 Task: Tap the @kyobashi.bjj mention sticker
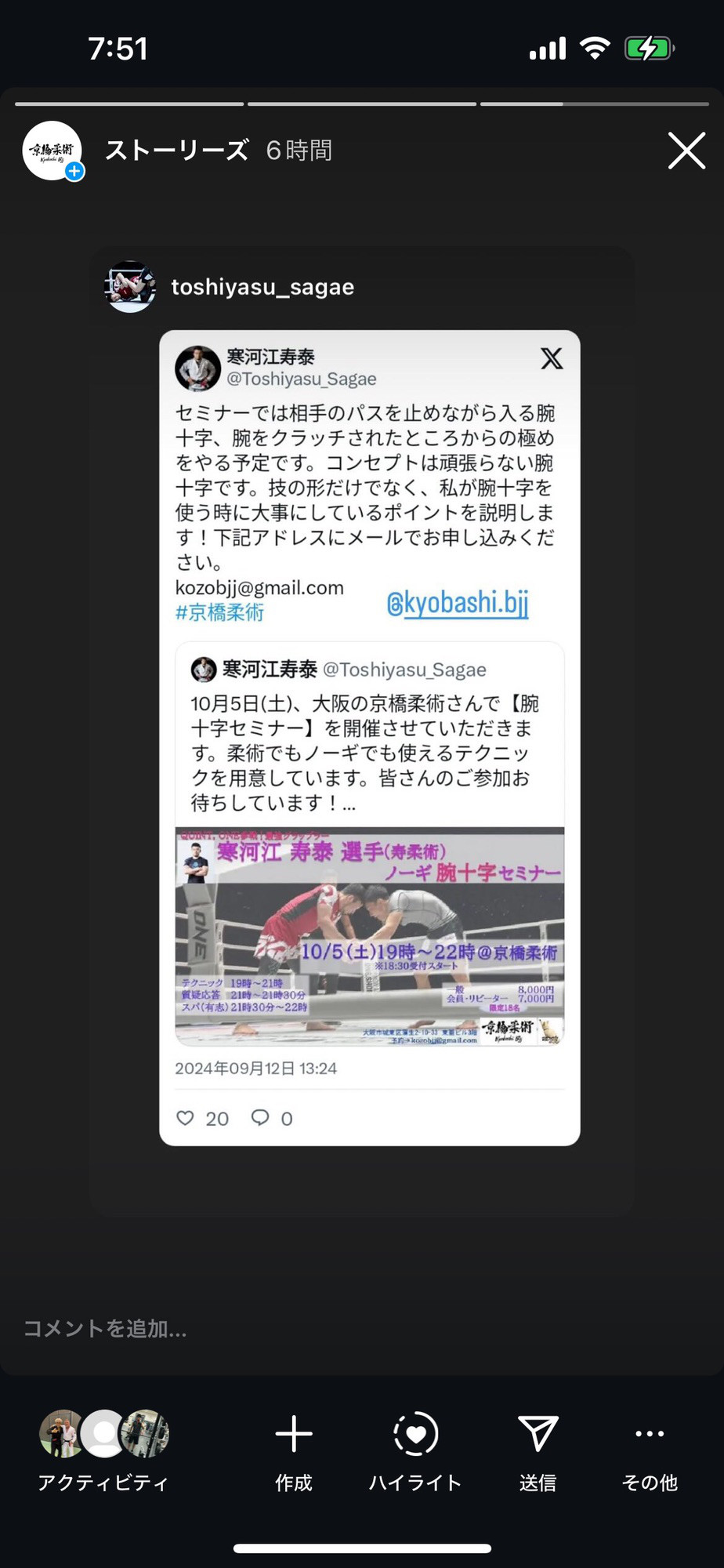tap(458, 603)
